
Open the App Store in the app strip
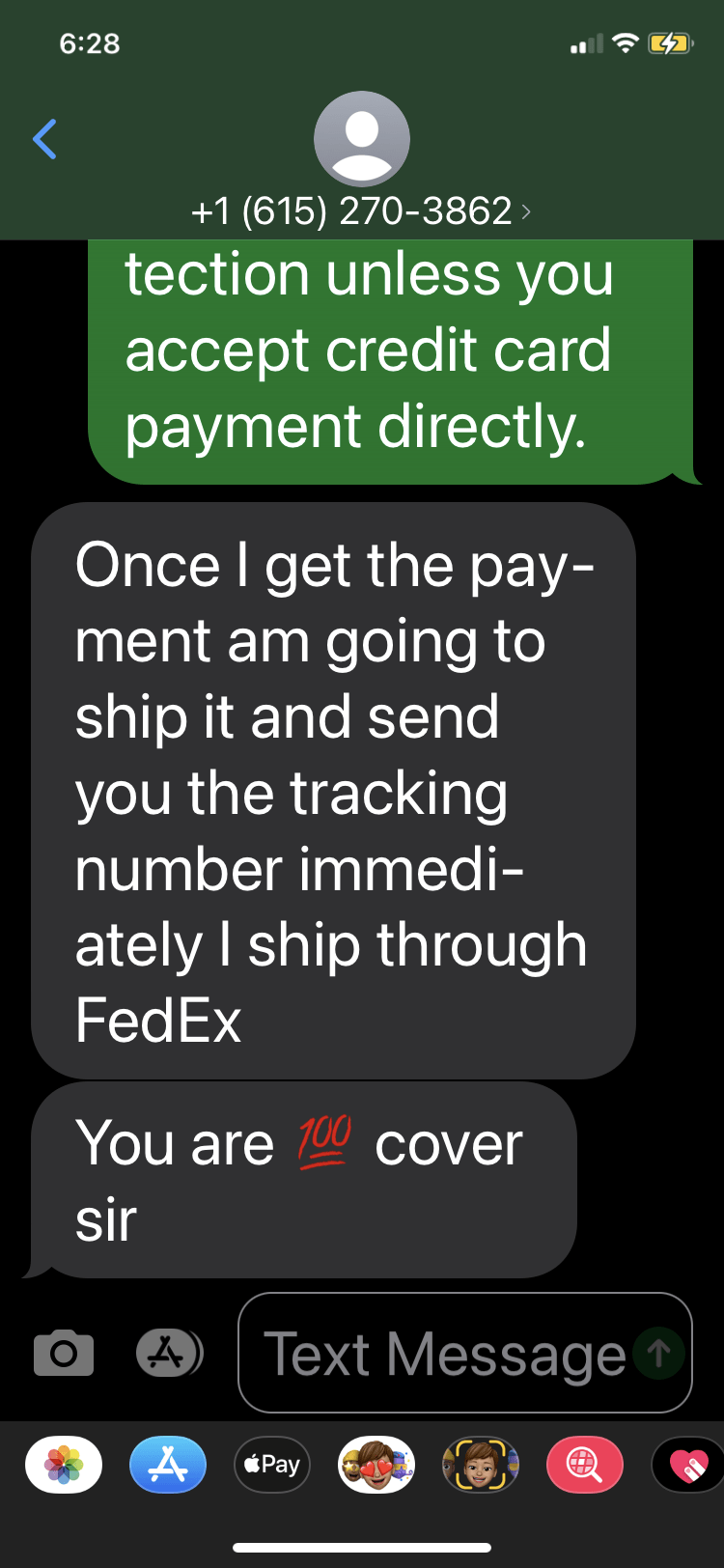[x=168, y=1465]
